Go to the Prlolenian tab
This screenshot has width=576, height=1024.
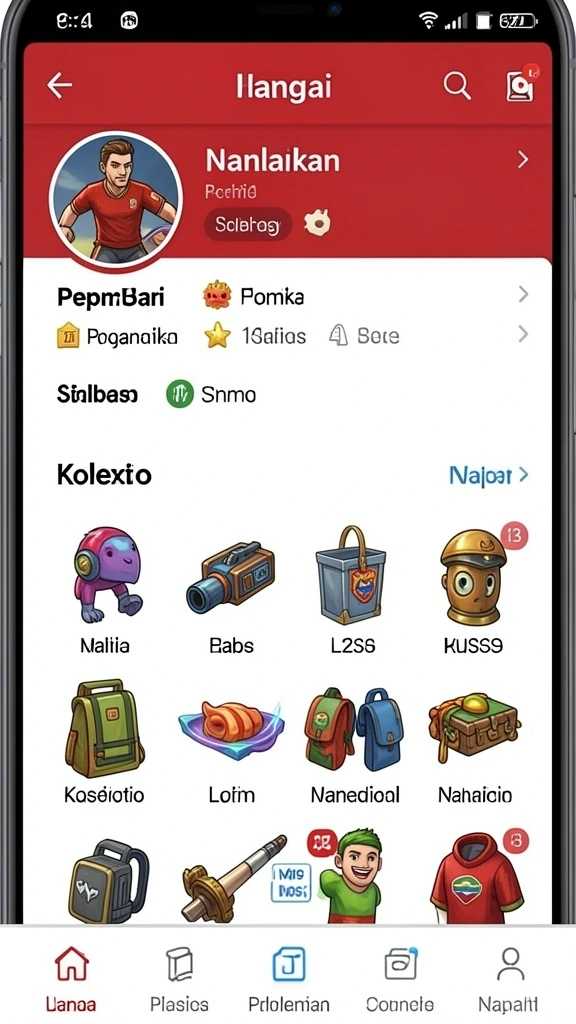pyautogui.click(x=289, y=978)
